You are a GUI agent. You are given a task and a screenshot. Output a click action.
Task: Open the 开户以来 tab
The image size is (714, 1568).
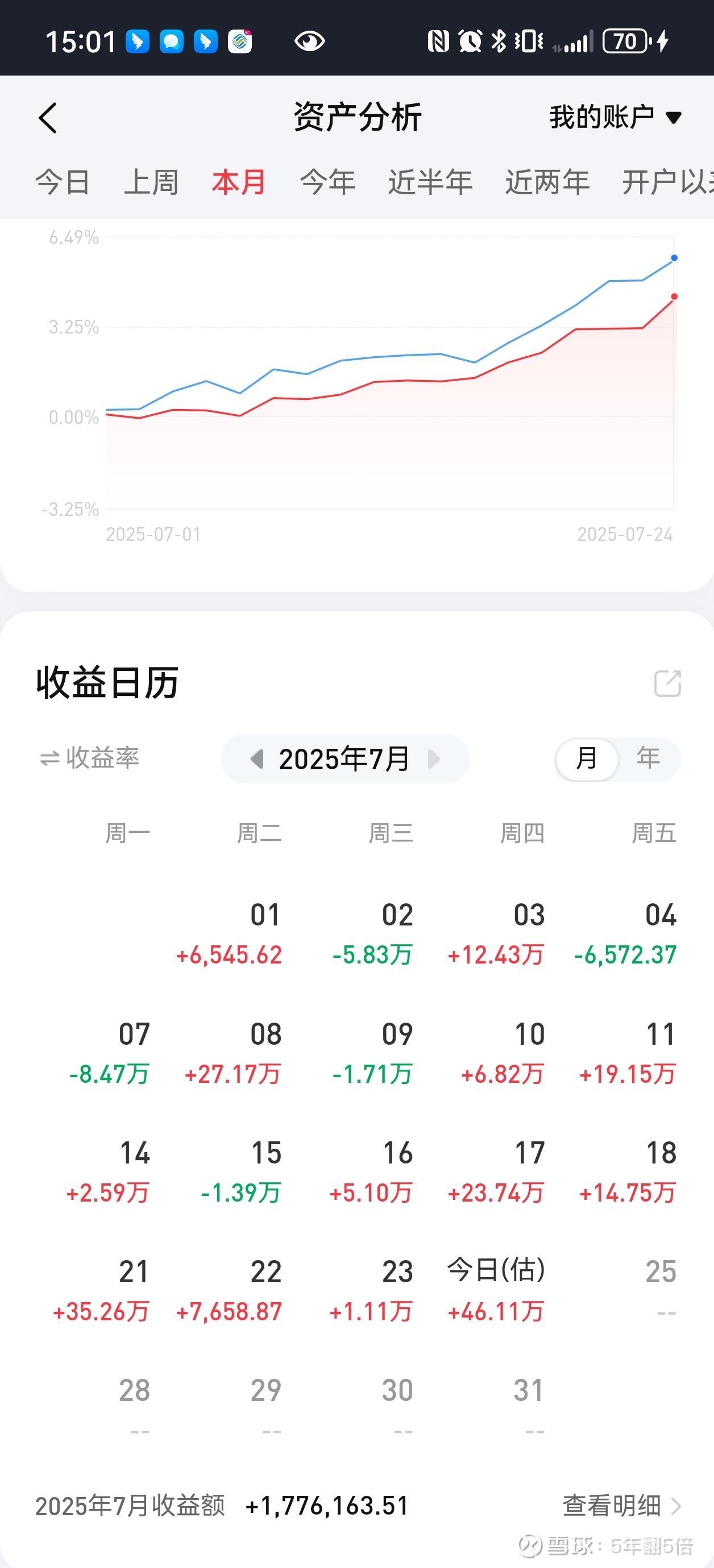click(x=668, y=182)
